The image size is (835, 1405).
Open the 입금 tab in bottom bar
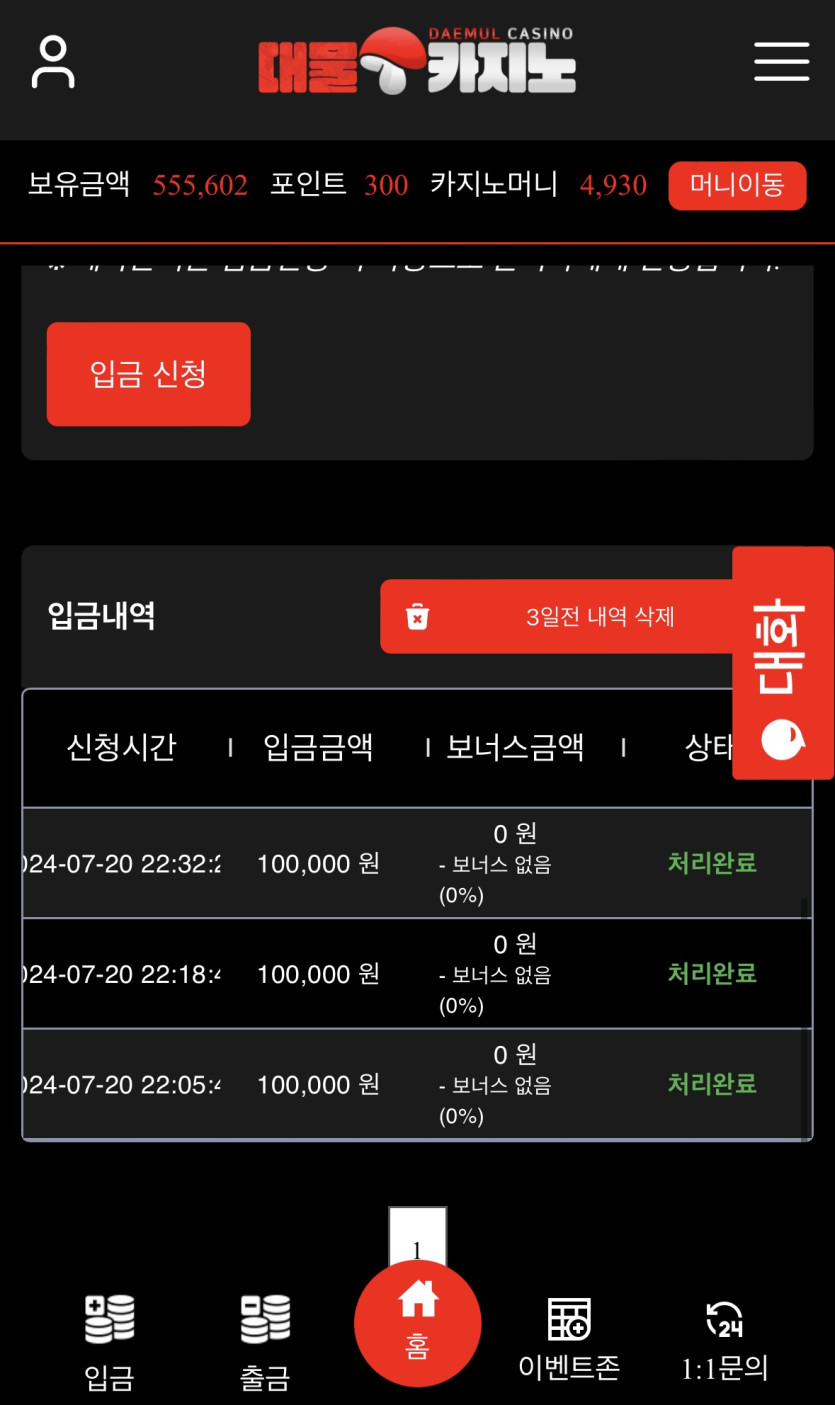tap(109, 1342)
